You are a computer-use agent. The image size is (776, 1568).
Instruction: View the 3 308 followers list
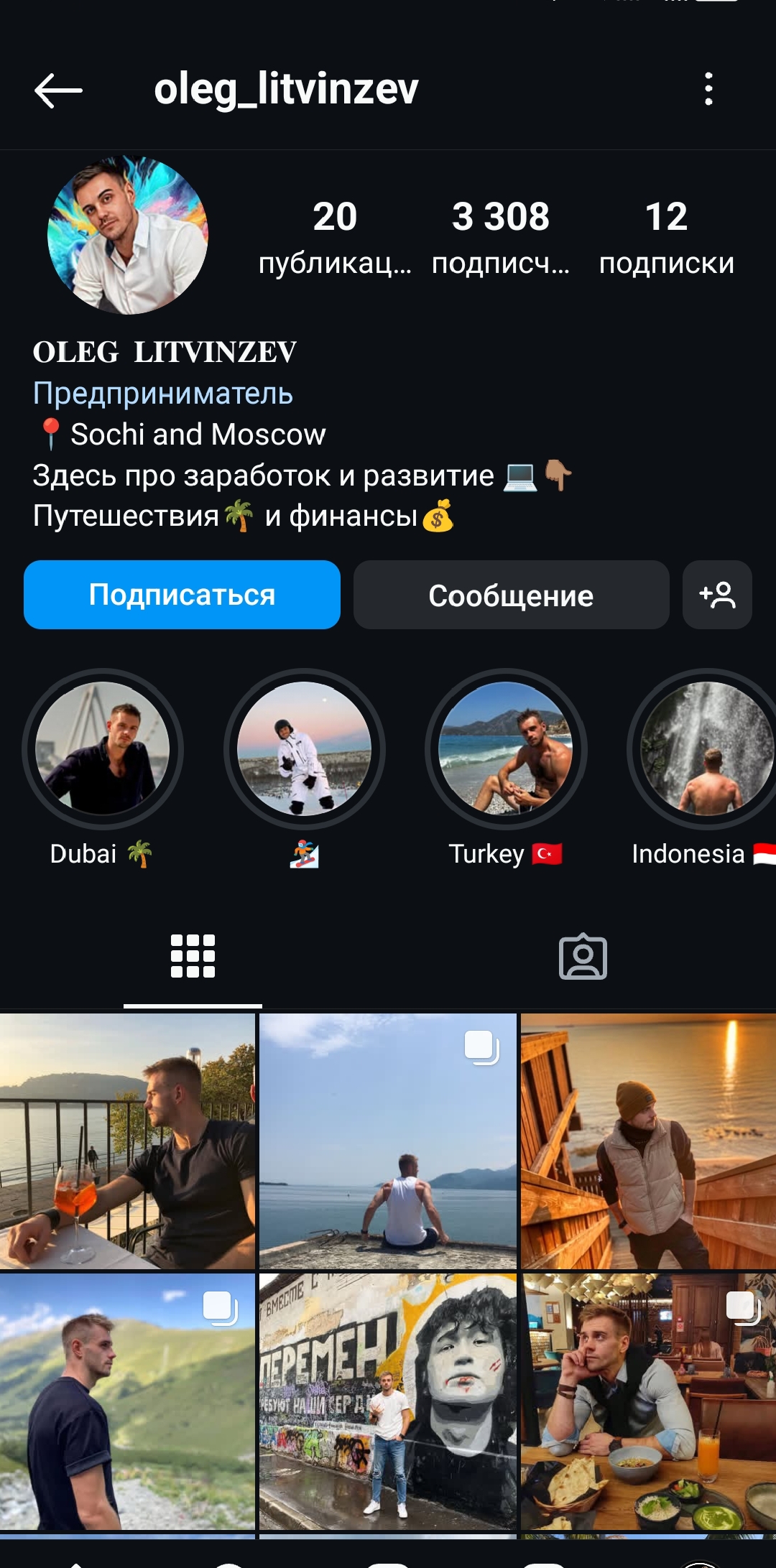(500, 236)
